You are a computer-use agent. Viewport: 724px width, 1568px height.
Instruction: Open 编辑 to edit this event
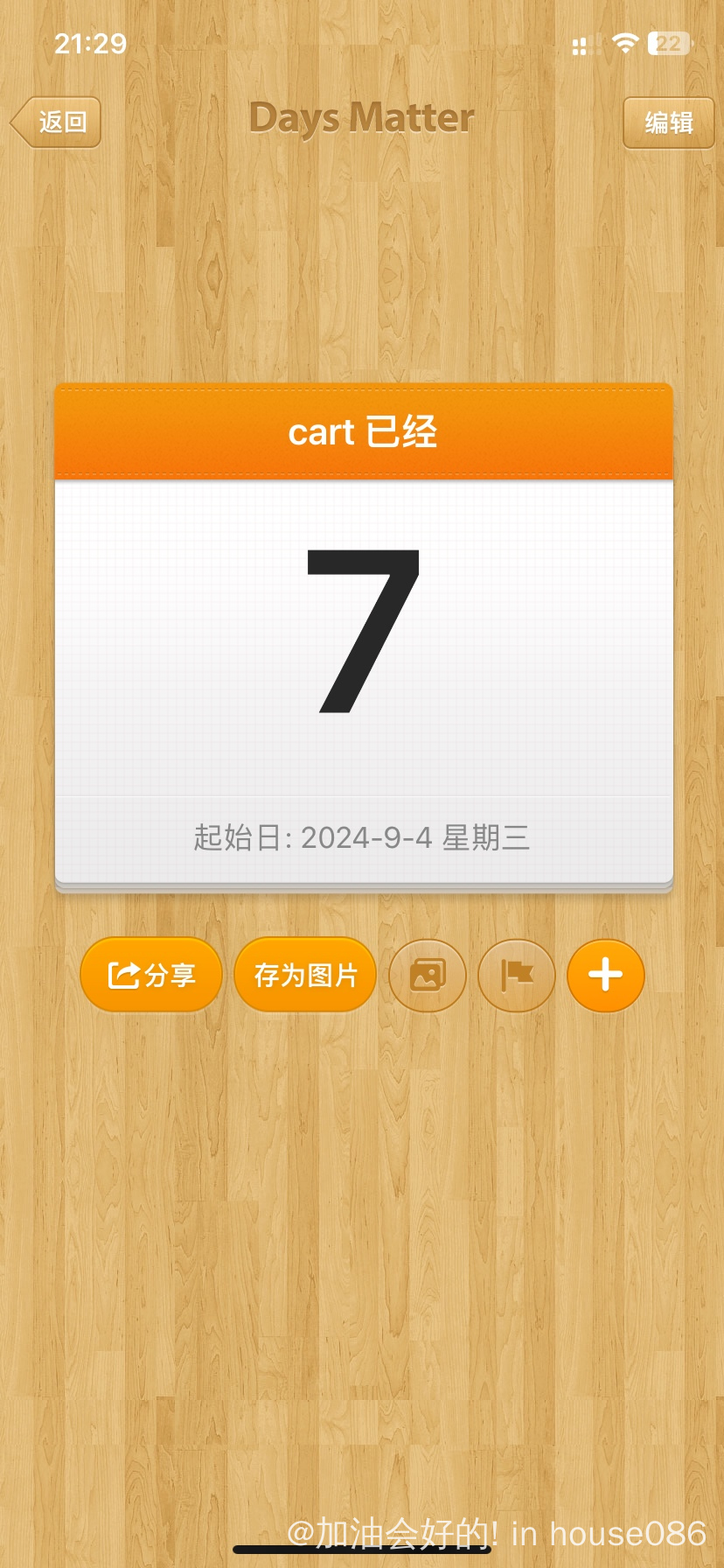click(668, 122)
